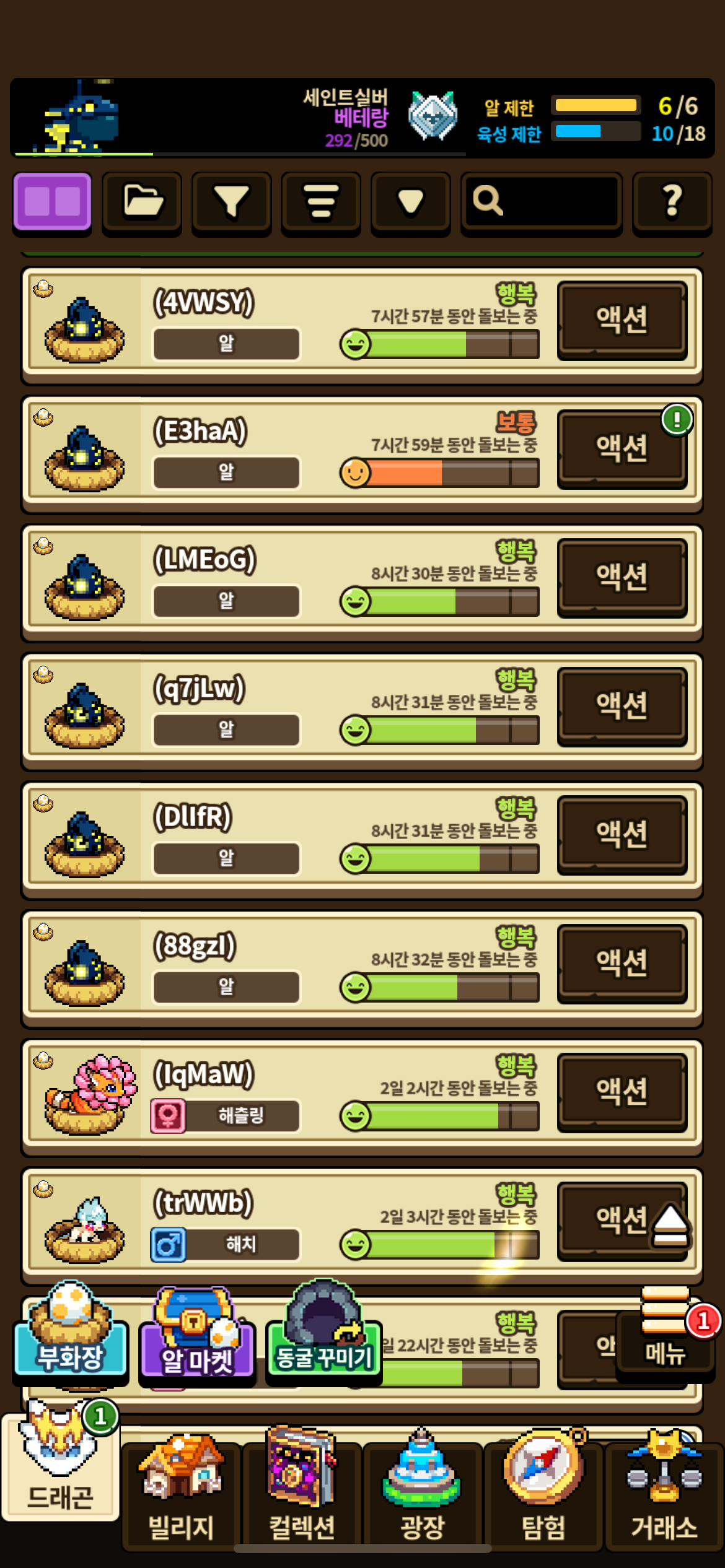Open the 메뉴 menu button
This screenshot has height=1568, width=725.
click(x=666, y=1338)
